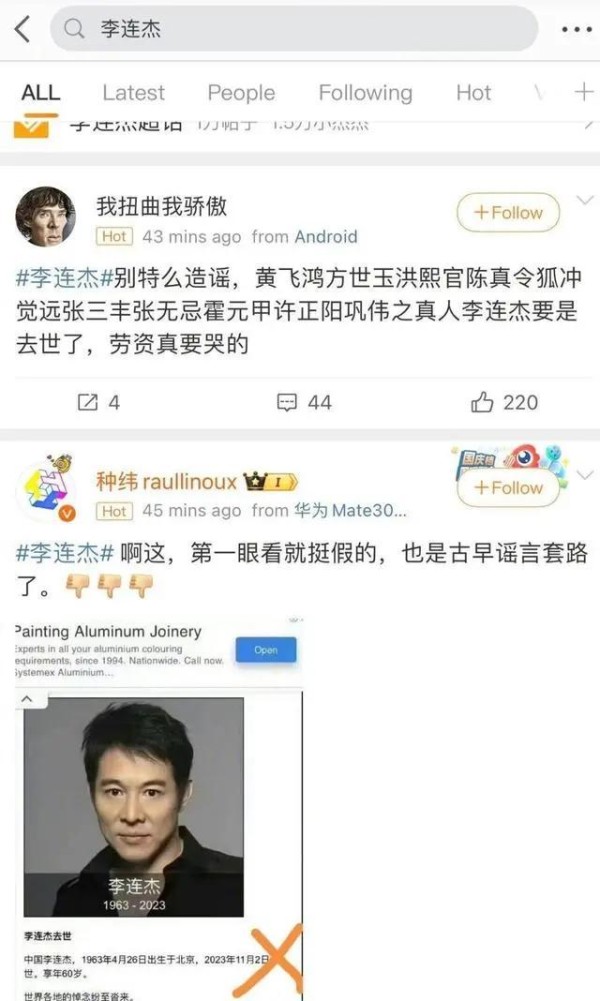Open the search field containing 李连杰
The image size is (600, 1001).
pyautogui.click(x=294, y=29)
